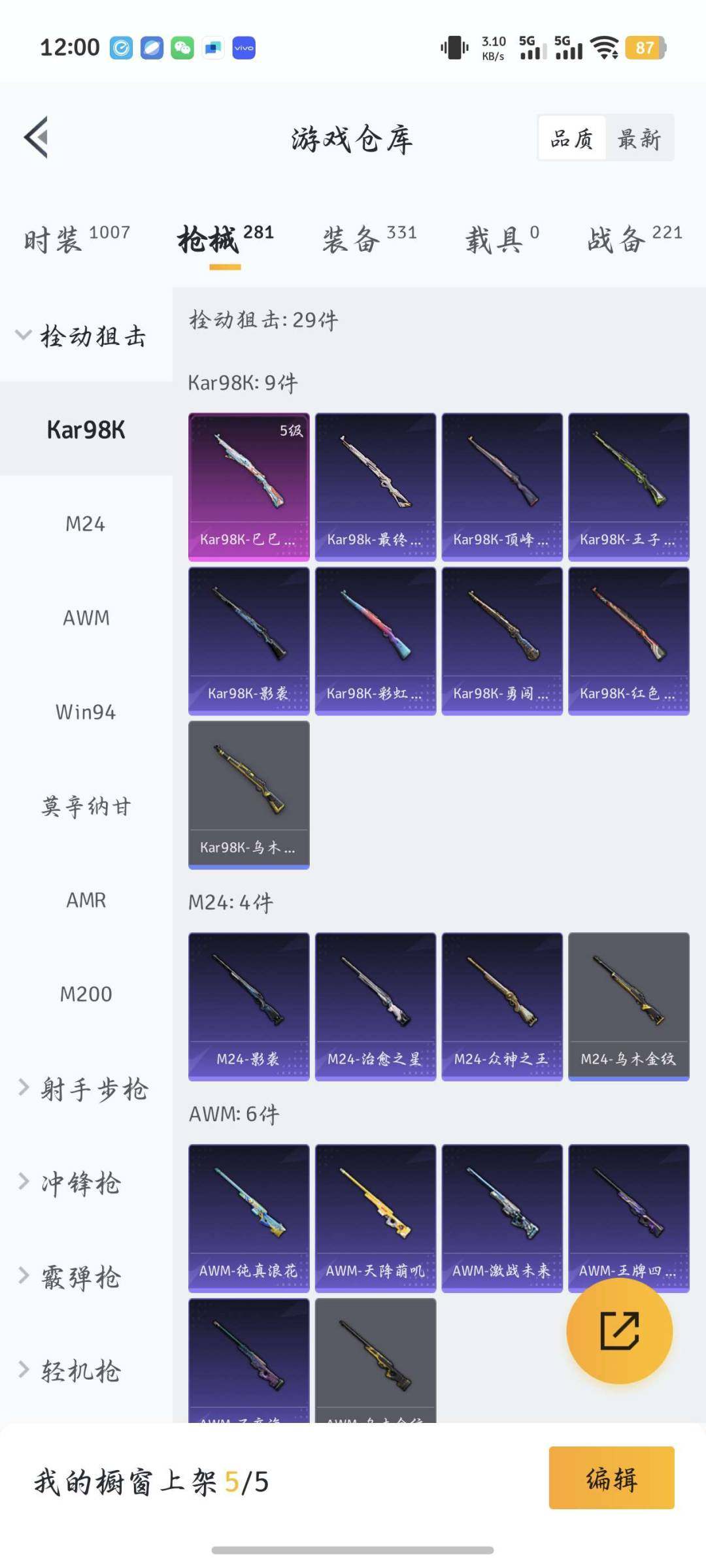View the M24-众神之王 skin

pos(502,1006)
